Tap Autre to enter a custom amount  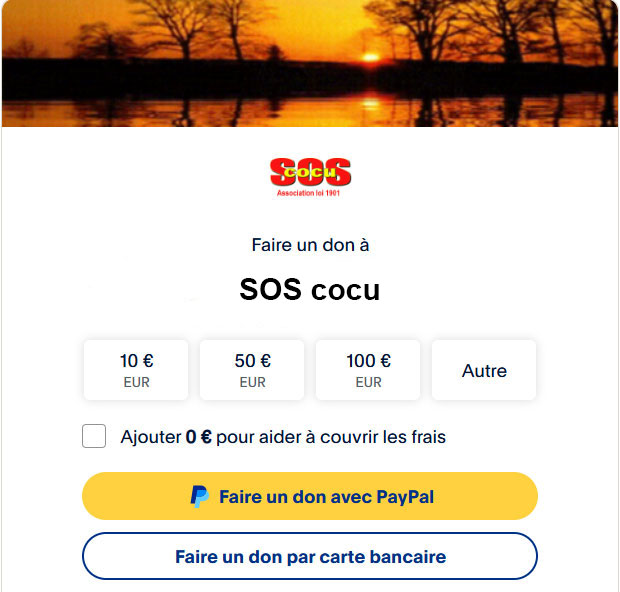484,370
